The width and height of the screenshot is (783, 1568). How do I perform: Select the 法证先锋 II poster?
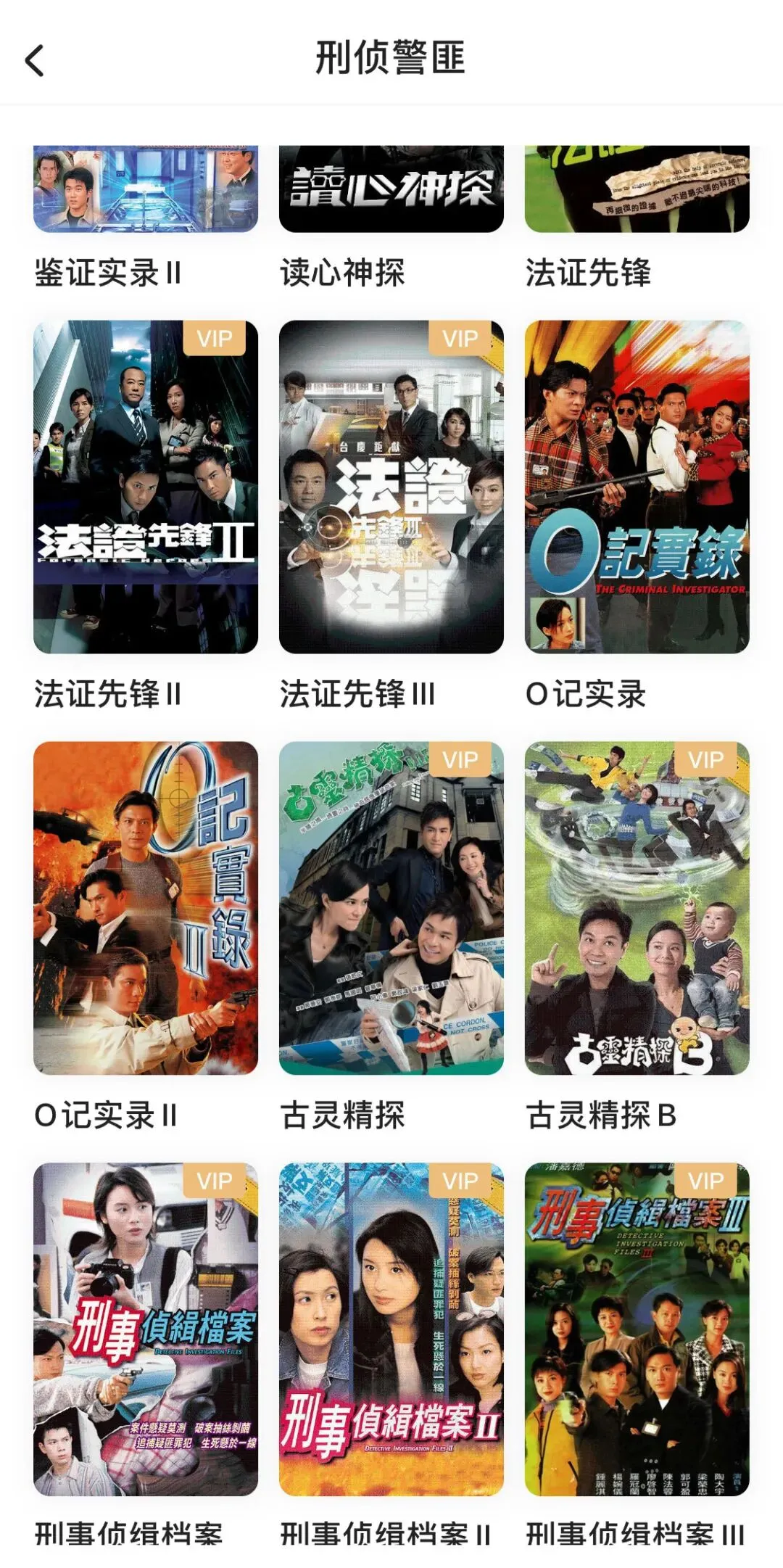pos(145,487)
